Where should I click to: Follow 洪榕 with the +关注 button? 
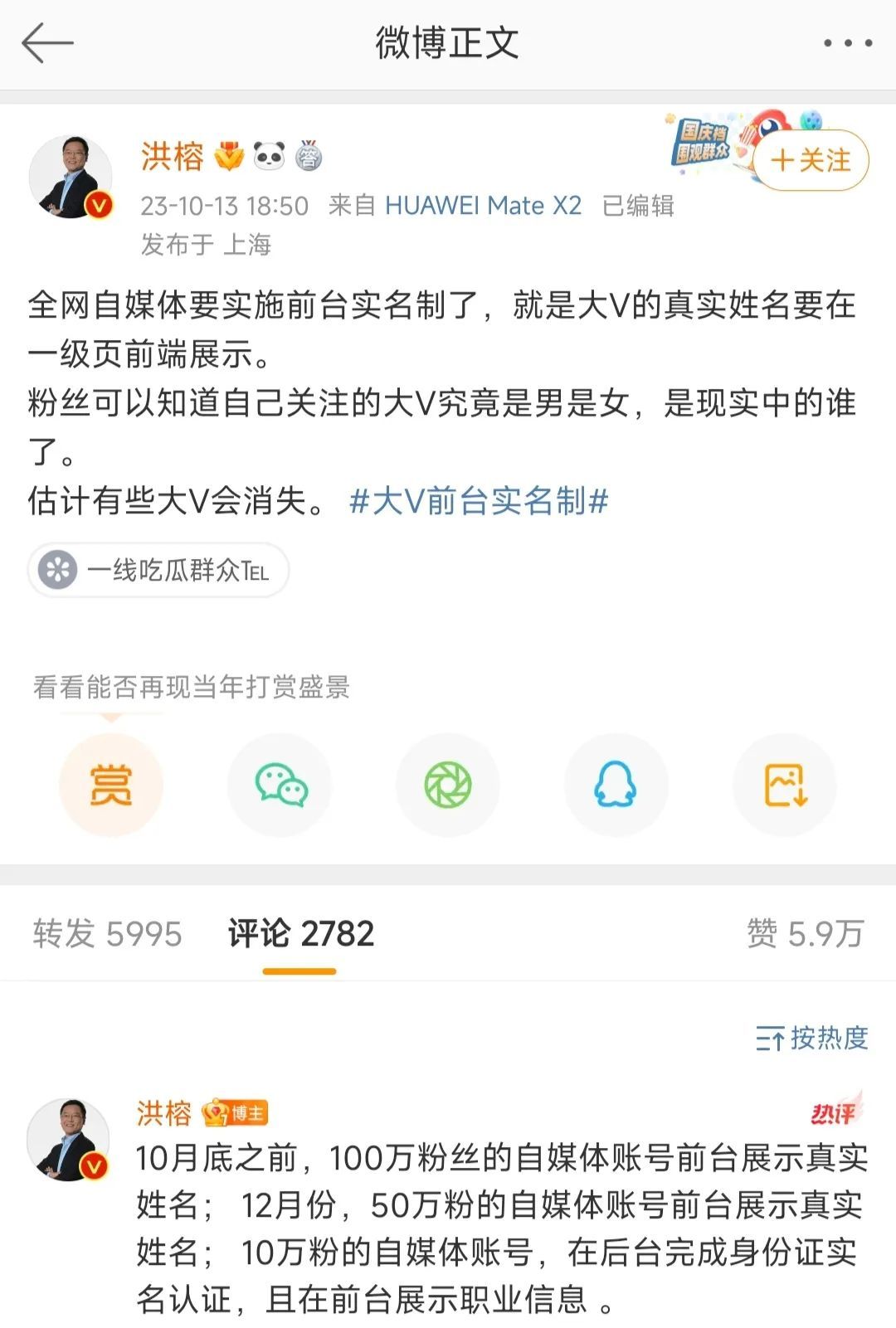point(811,160)
